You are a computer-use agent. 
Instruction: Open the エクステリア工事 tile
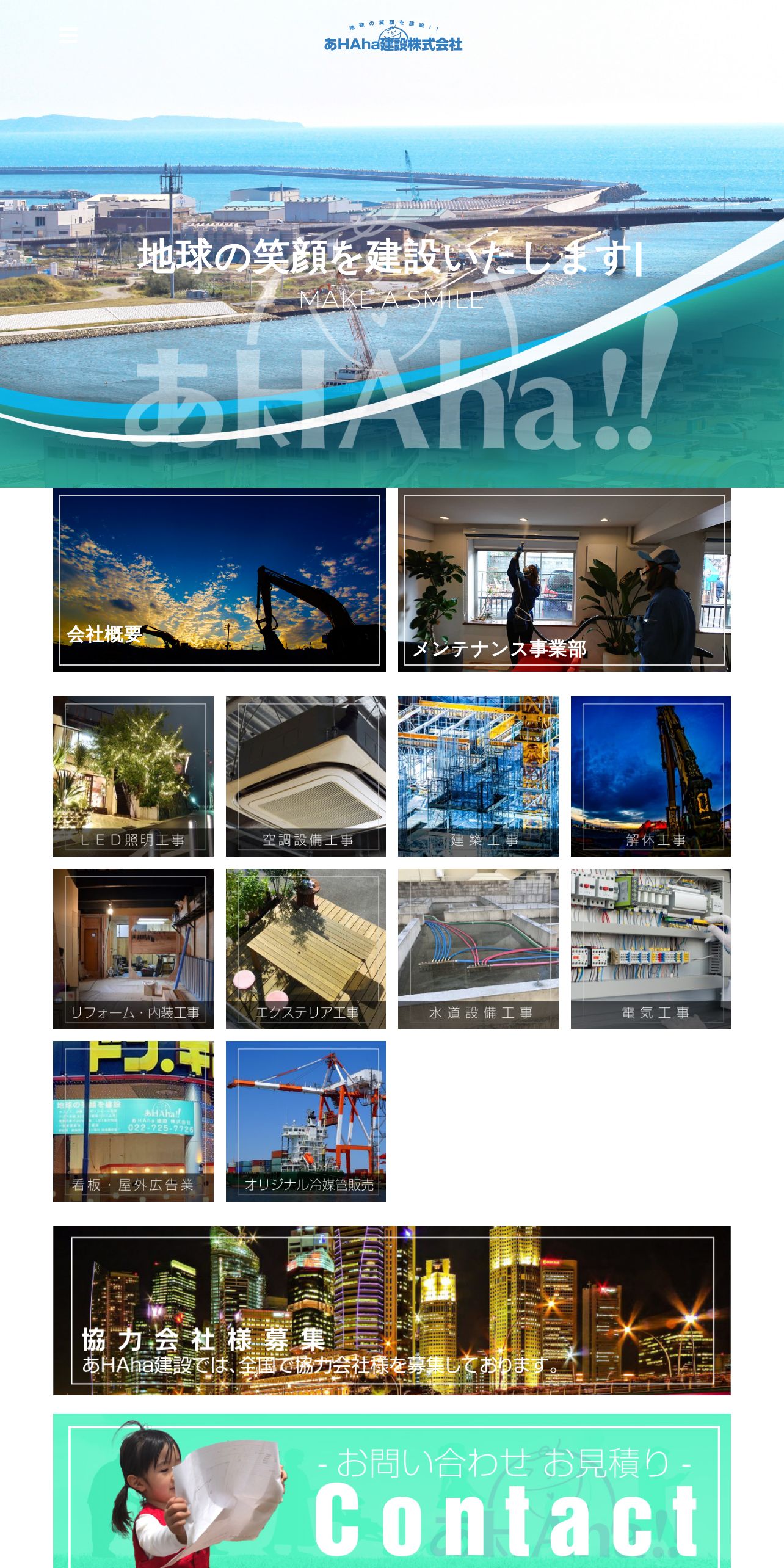pyautogui.click(x=305, y=948)
